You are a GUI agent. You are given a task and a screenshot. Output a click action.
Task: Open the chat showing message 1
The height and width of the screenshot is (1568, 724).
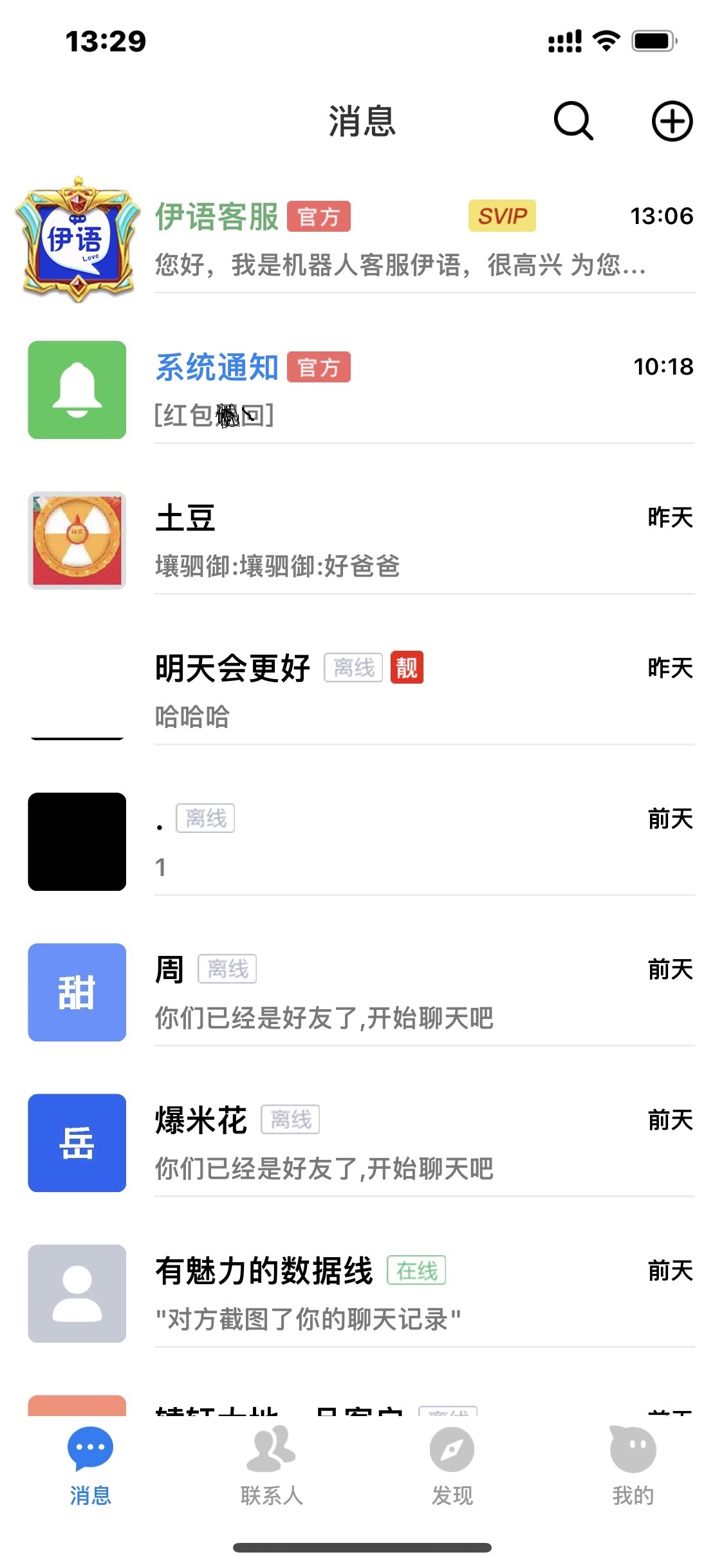click(x=399, y=842)
